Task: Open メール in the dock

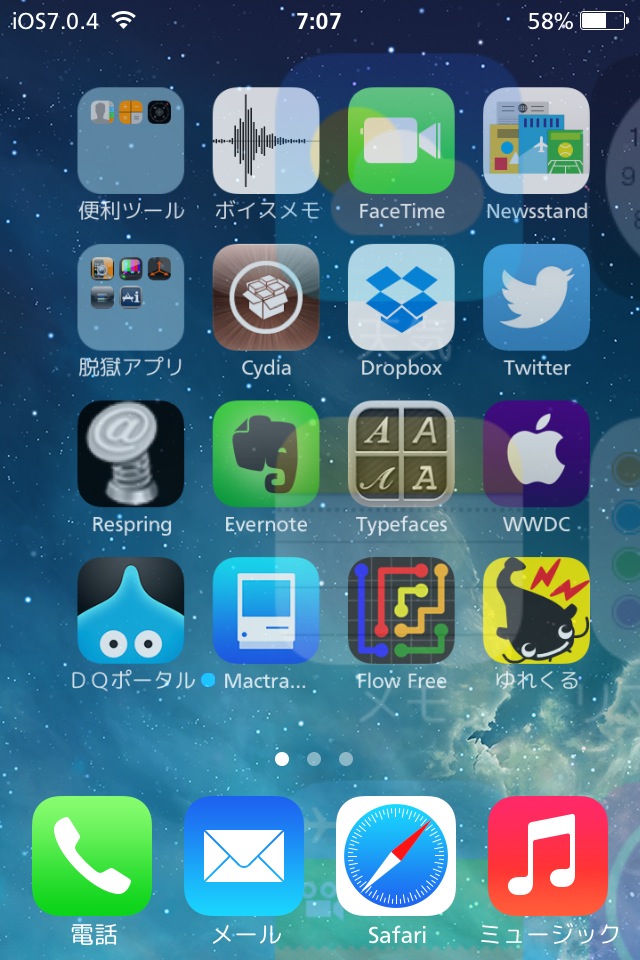Action: coord(244,856)
